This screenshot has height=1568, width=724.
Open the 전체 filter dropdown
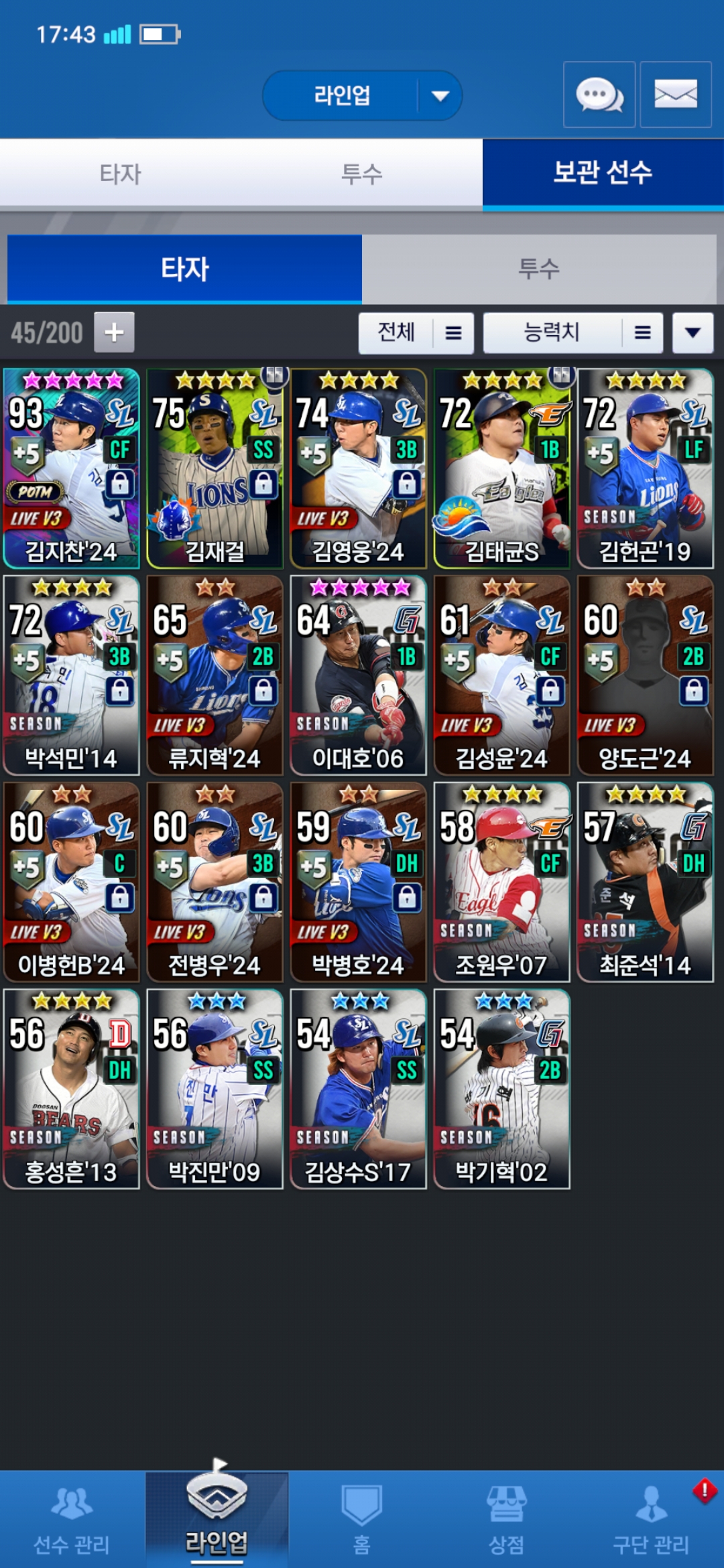point(416,332)
